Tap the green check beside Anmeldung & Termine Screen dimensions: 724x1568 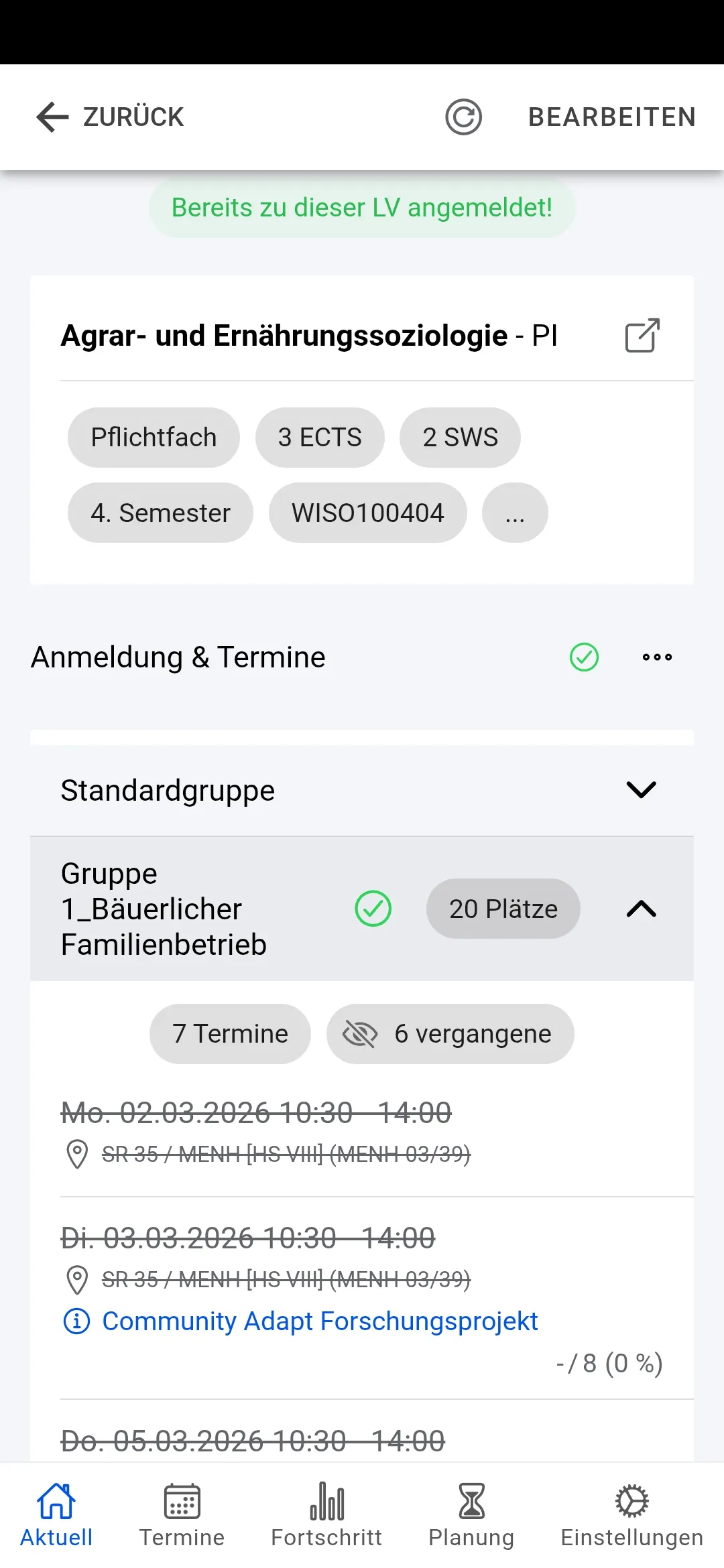[583, 657]
